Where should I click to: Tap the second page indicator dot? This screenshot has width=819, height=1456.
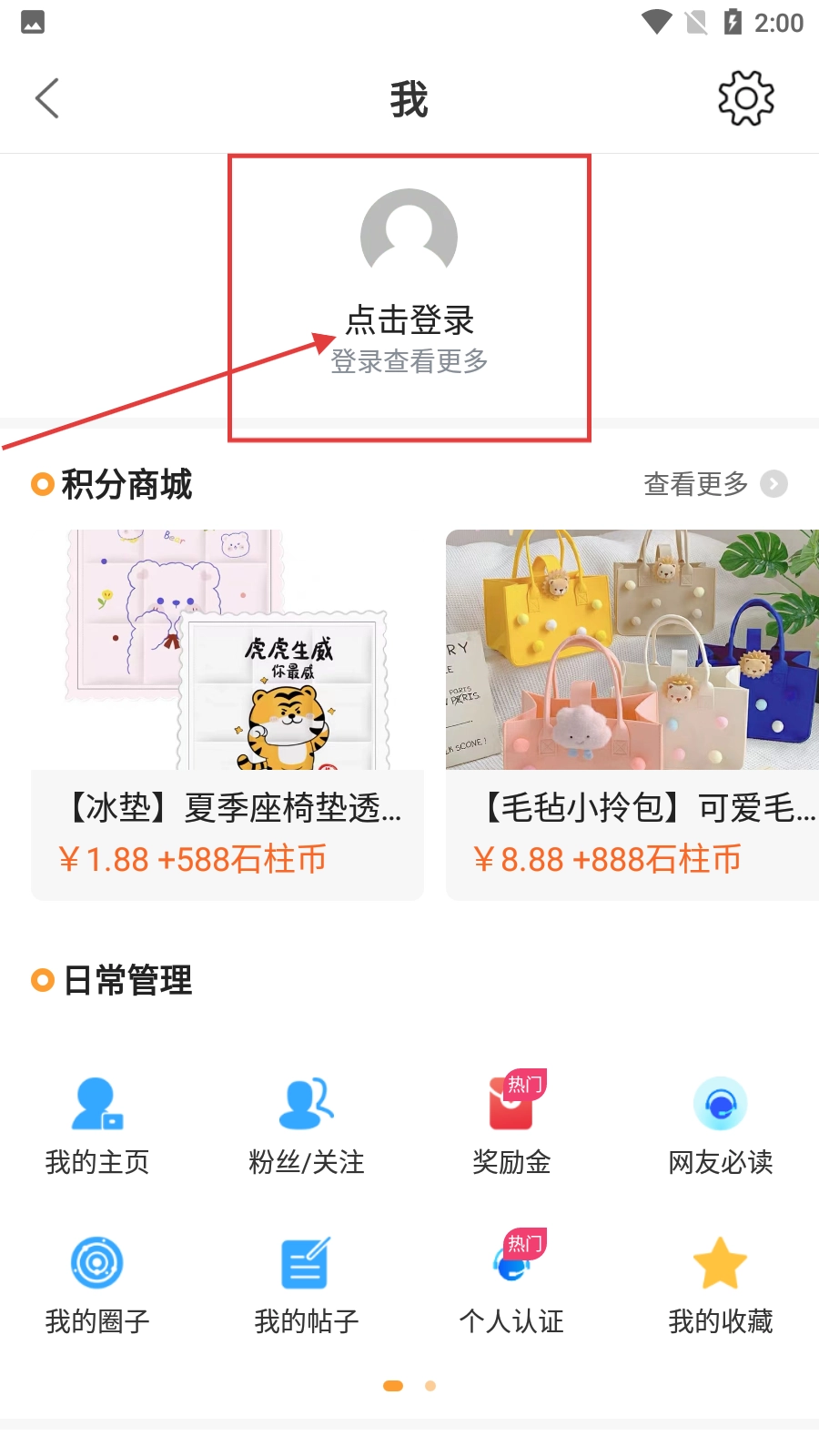(430, 1386)
